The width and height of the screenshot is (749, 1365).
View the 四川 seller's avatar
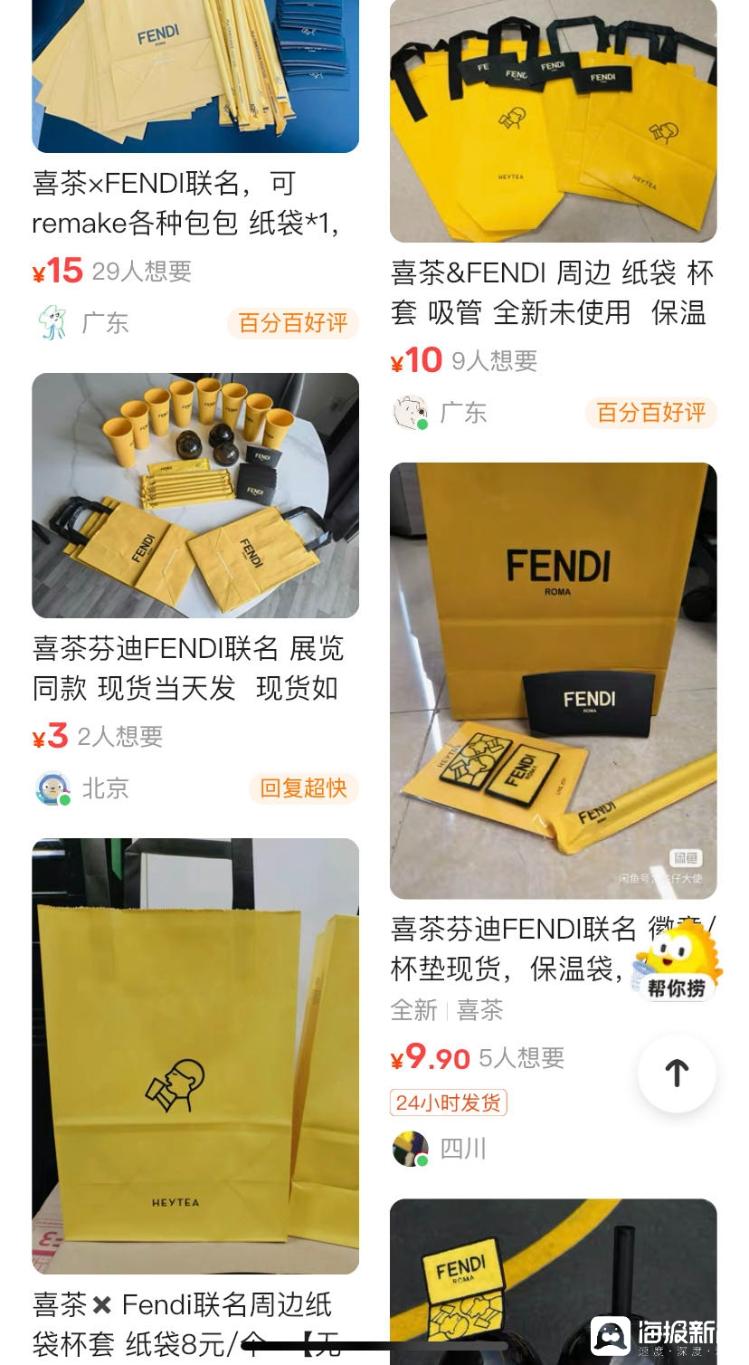click(x=410, y=1148)
